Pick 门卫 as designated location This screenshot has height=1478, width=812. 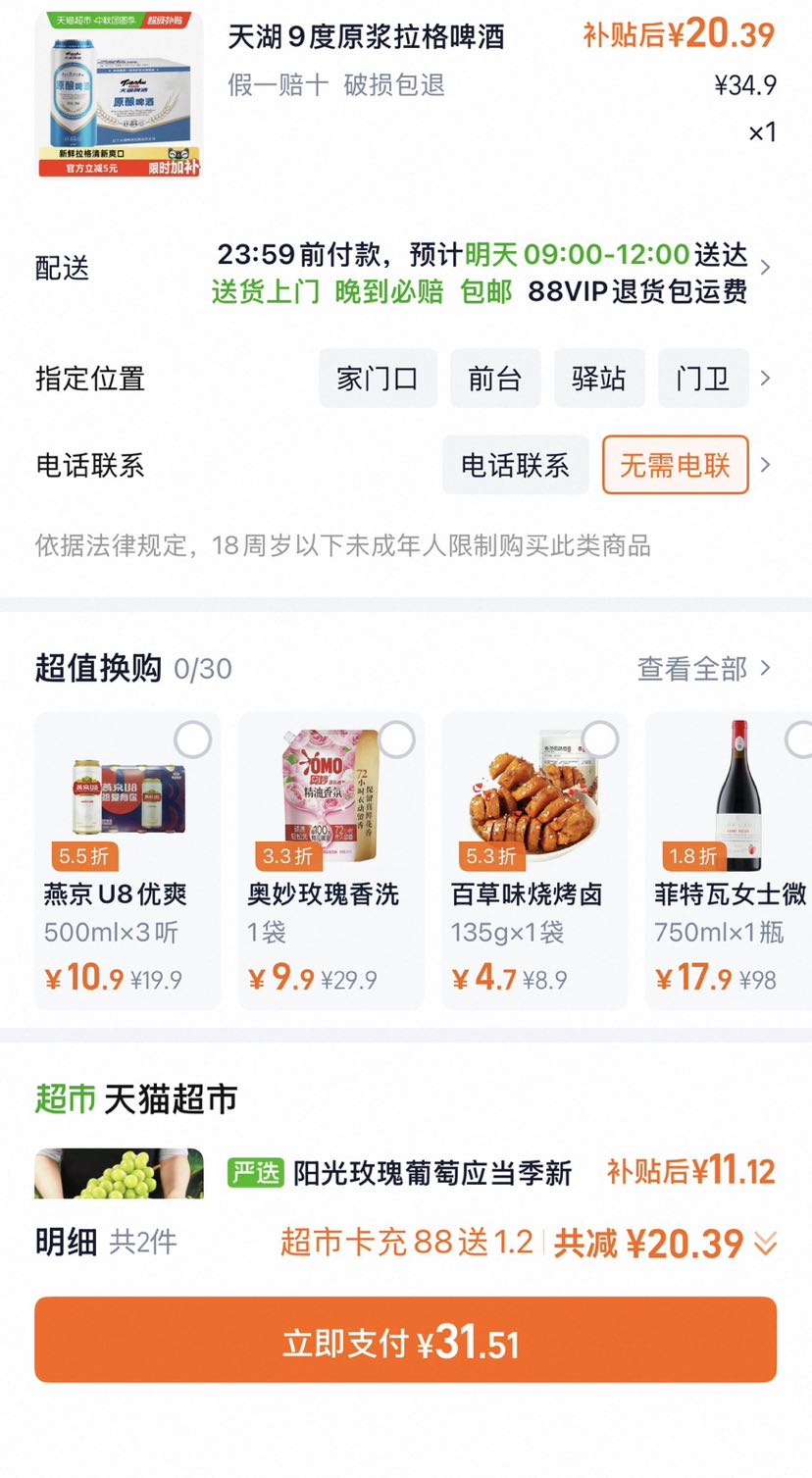pos(703,378)
